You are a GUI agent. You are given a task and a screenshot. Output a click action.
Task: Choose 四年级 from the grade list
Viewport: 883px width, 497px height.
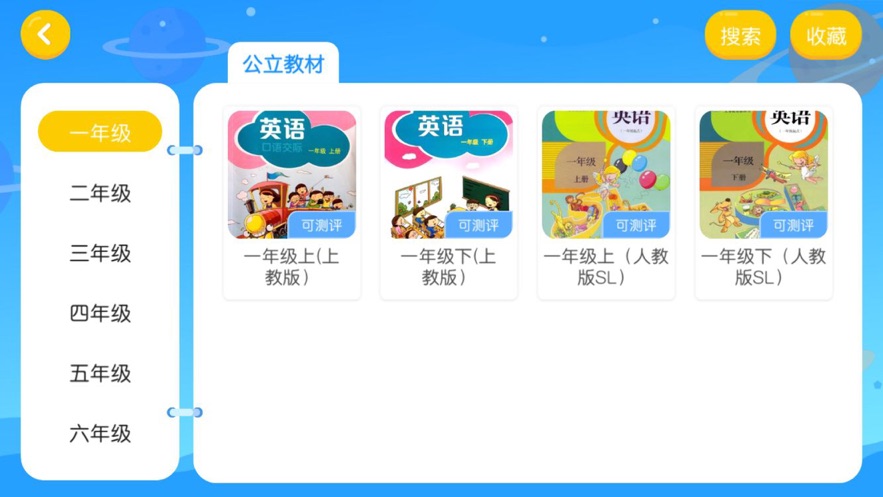[x=100, y=313]
